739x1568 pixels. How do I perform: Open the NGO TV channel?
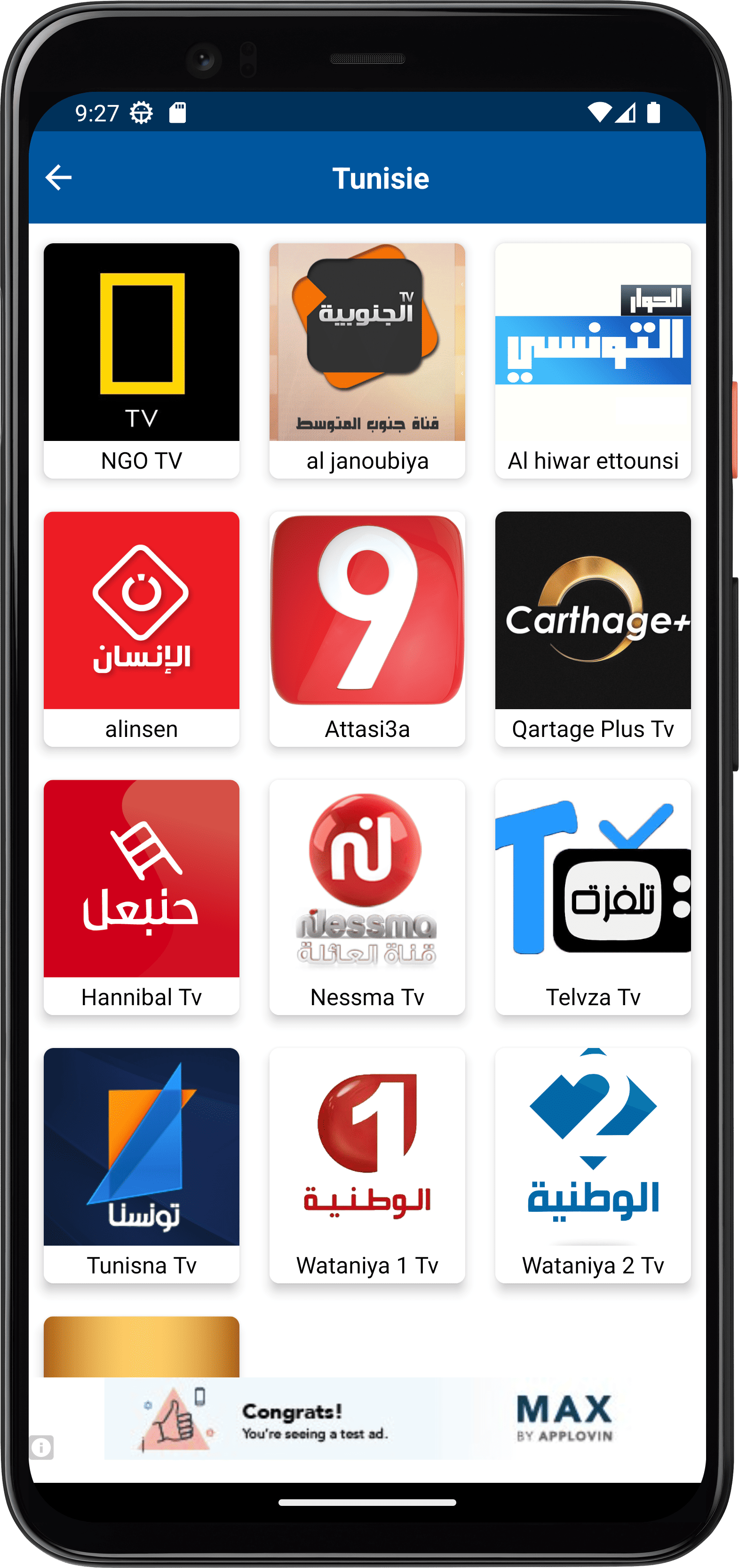(141, 360)
